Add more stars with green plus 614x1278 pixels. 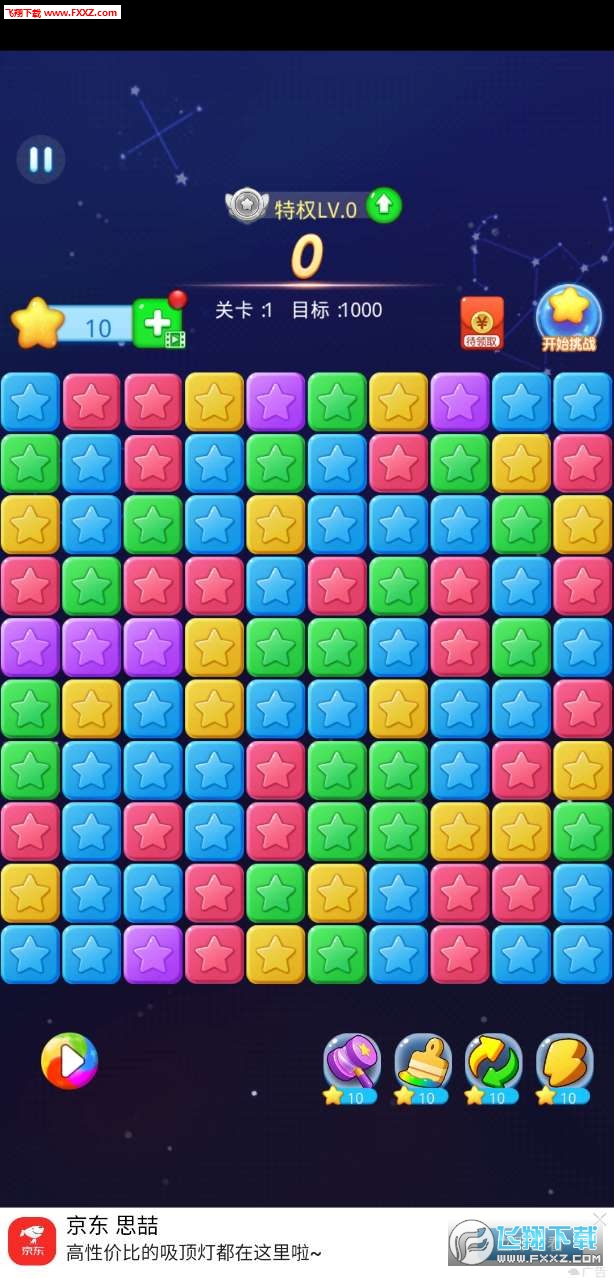point(158,323)
